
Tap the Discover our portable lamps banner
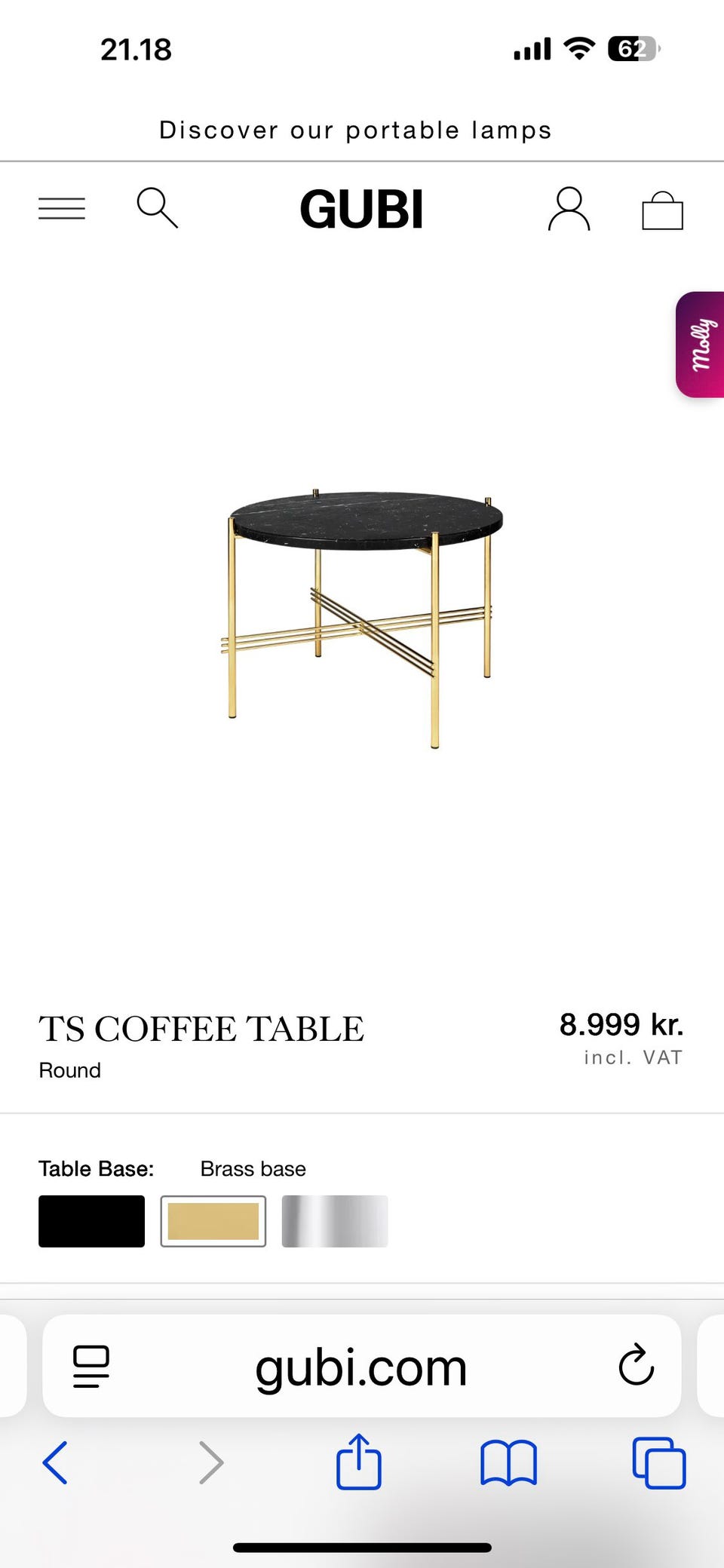point(355,130)
